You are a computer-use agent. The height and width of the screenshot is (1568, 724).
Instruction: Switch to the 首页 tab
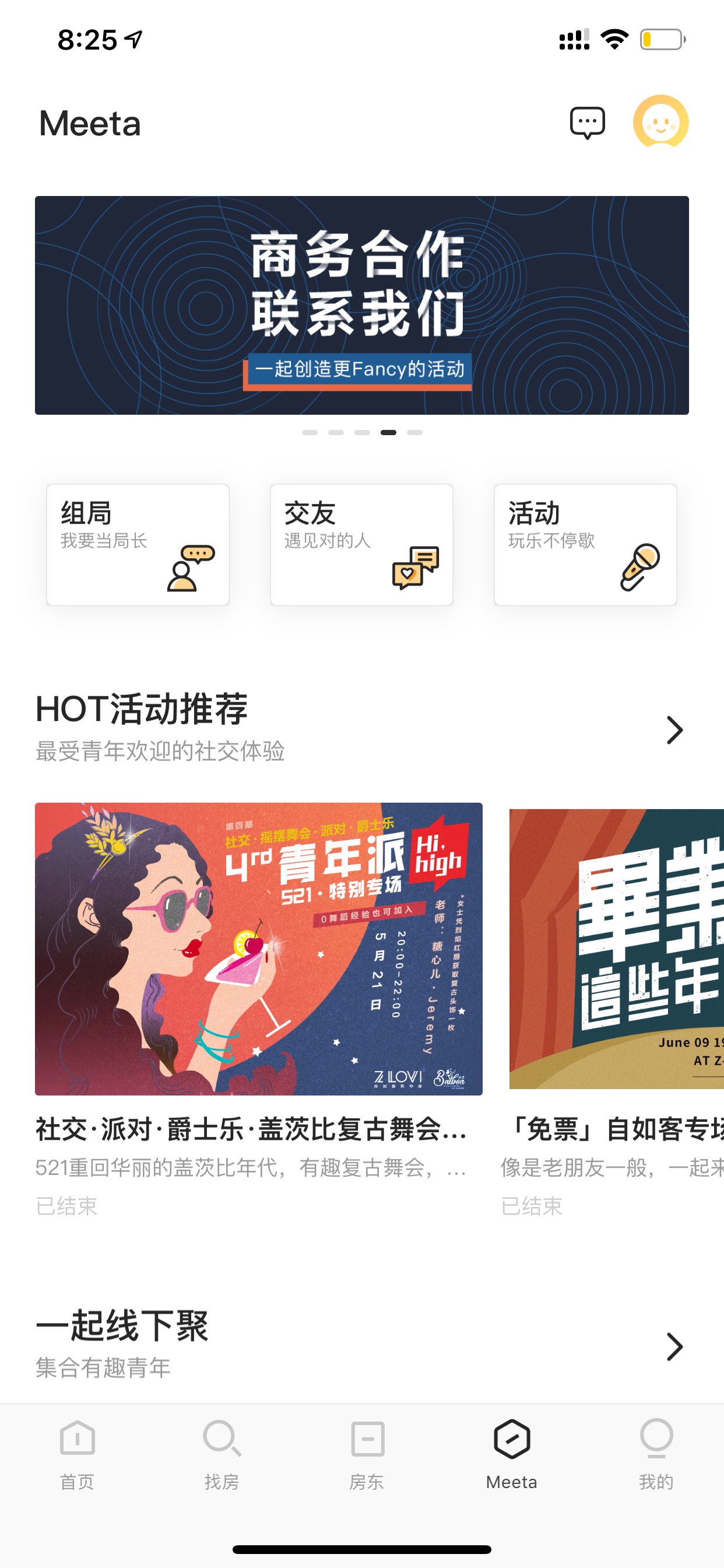coord(78,1454)
